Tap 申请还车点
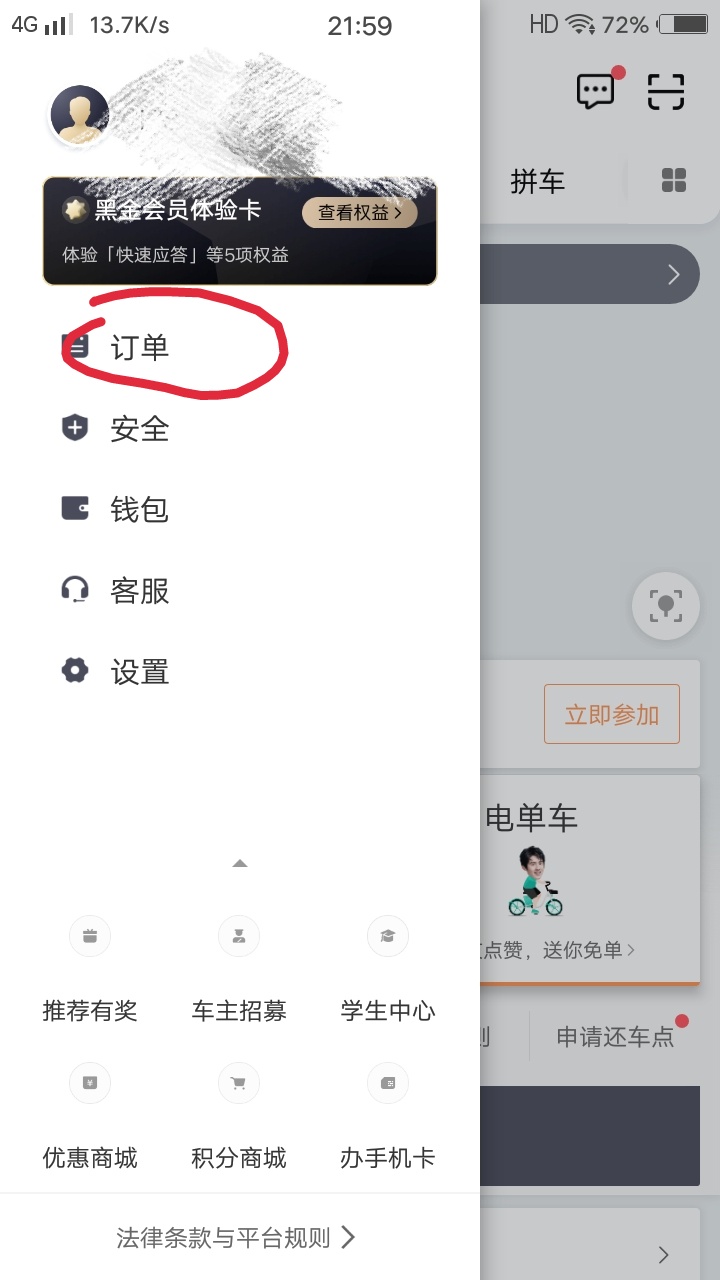 coord(615,1037)
